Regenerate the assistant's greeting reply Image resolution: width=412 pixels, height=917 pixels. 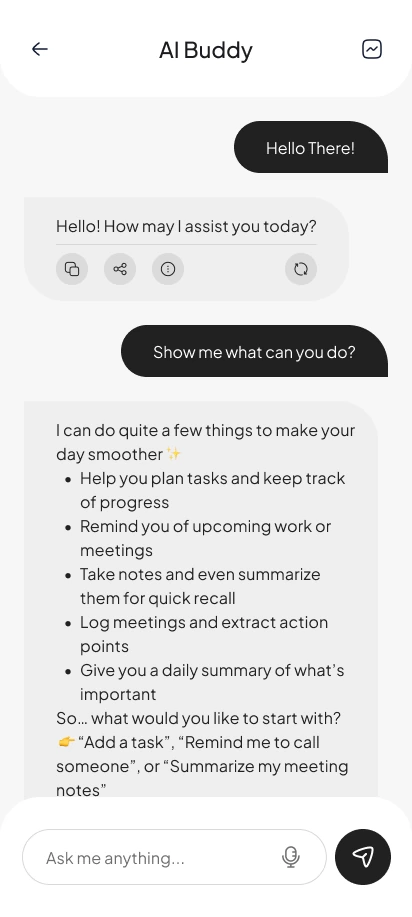301,269
